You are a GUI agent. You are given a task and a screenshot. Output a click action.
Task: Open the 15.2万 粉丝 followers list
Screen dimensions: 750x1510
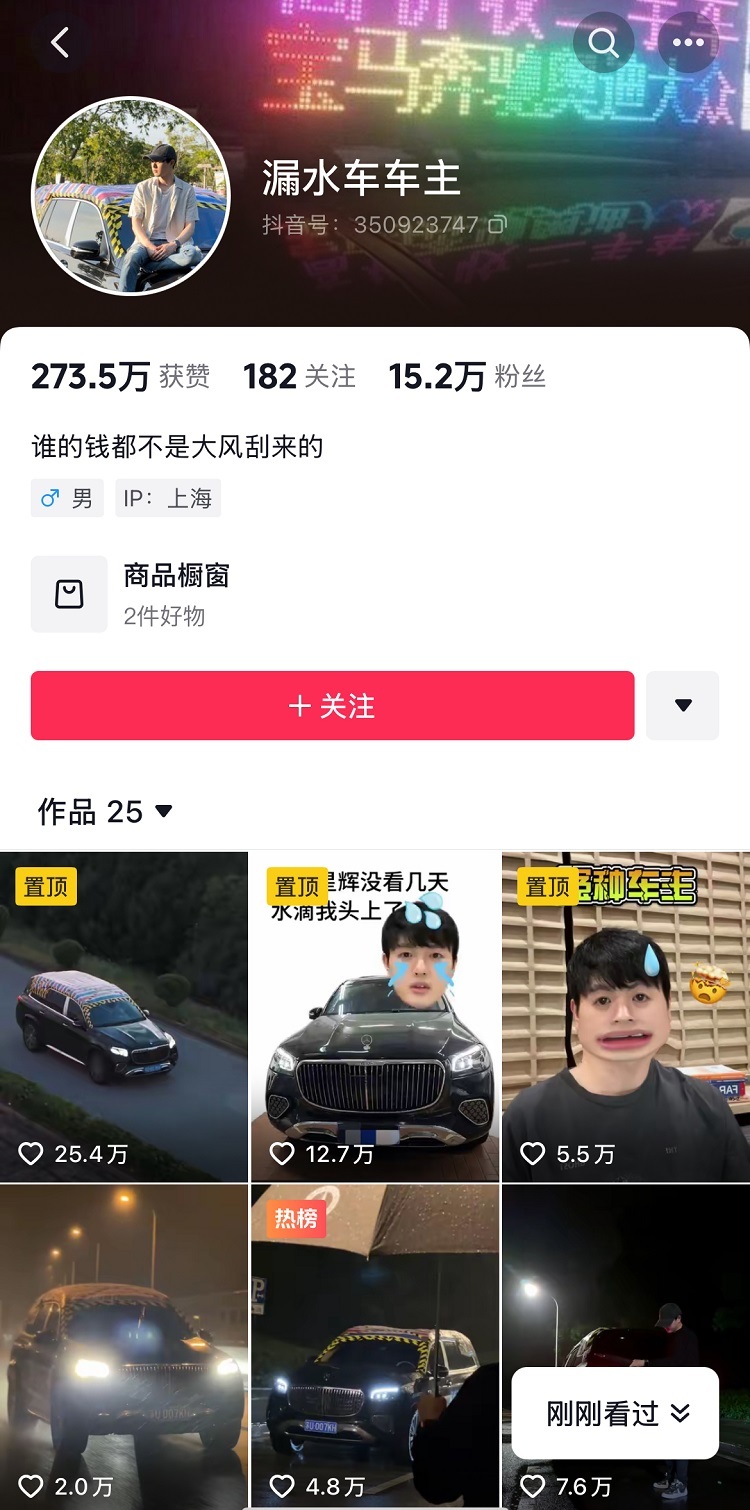466,376
